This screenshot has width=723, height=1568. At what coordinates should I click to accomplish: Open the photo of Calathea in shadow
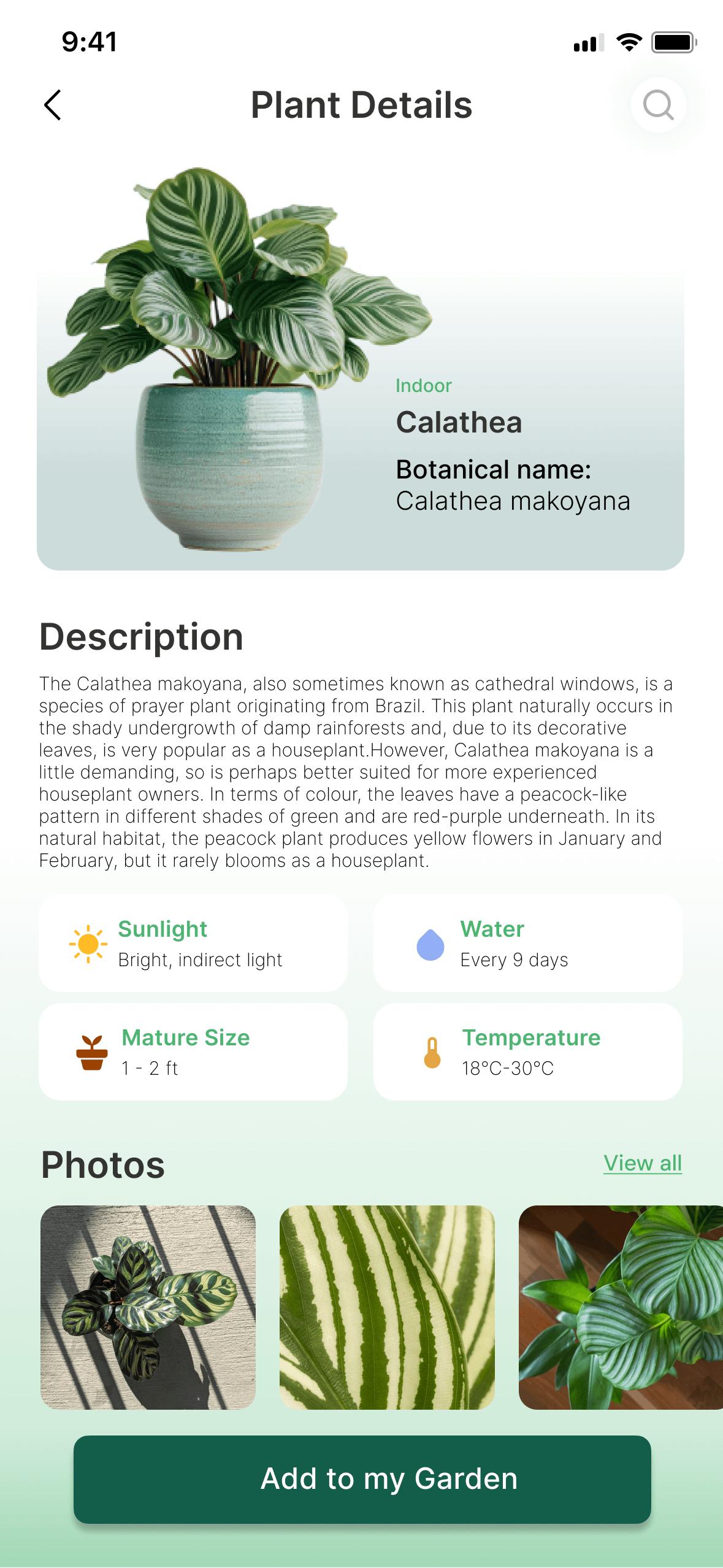(x=148, y=1307)
